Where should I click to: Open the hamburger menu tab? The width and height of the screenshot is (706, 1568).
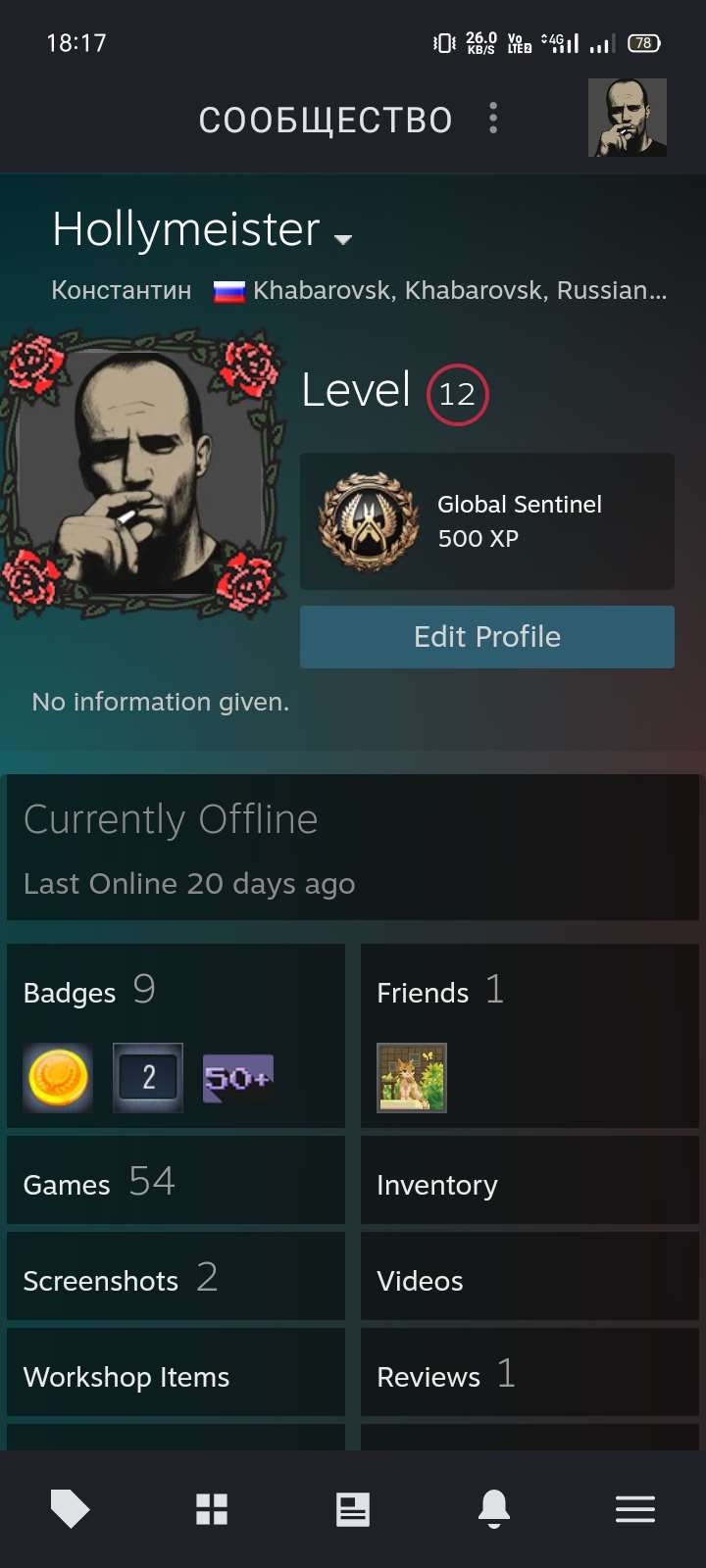coord(635,1508)
